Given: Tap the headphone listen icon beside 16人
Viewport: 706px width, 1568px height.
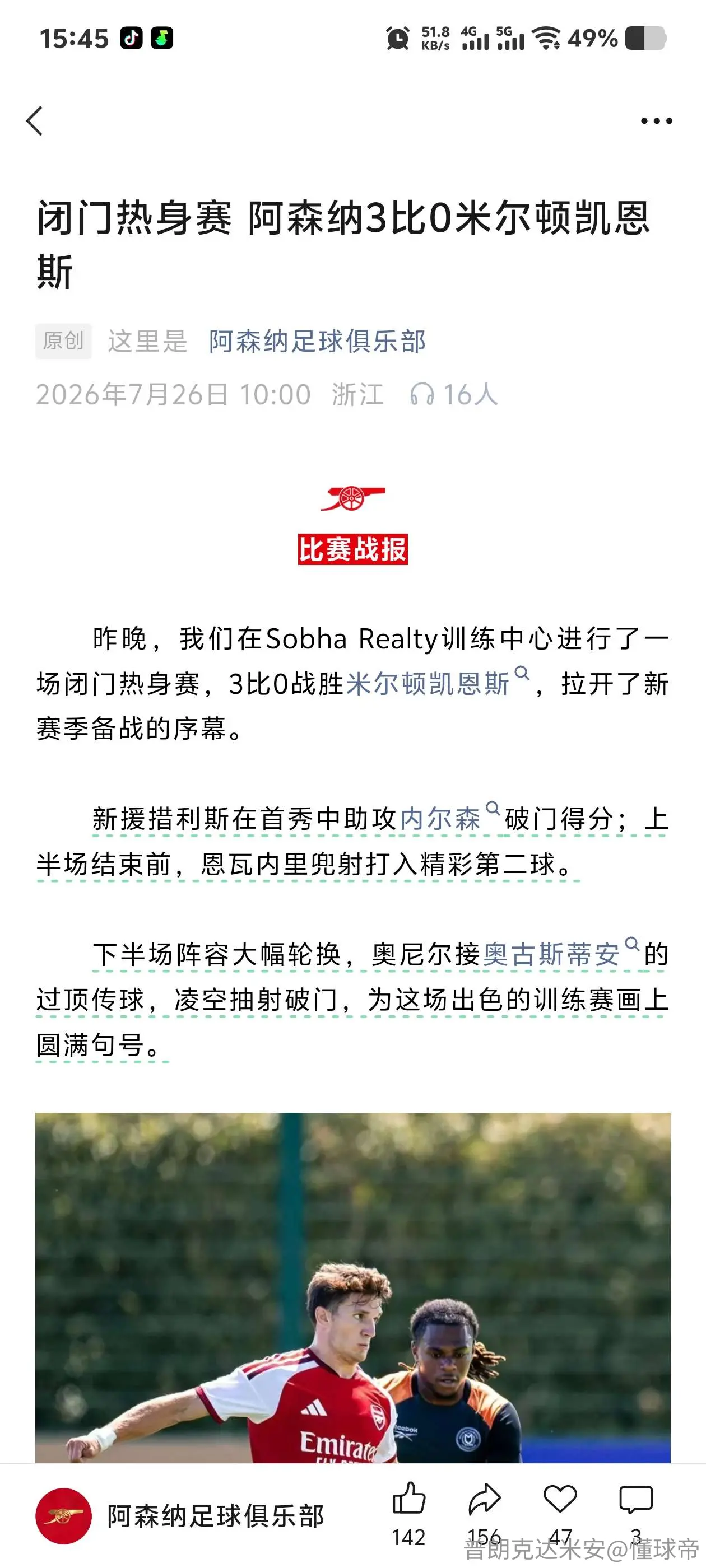Looking at the screenshot, I should (421, 394).
